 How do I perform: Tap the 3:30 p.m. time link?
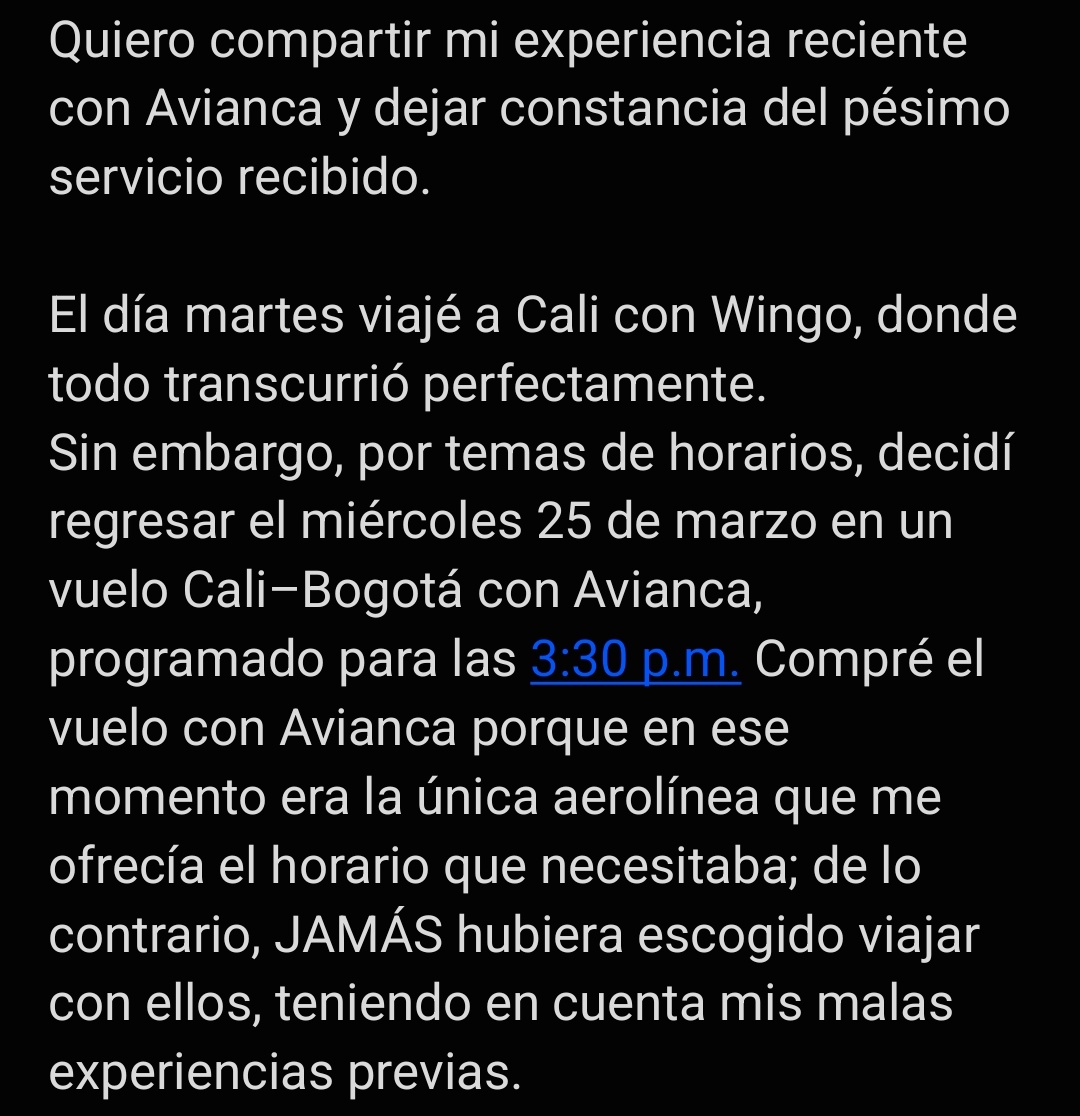pyautogui.click(x=635, y=660)
